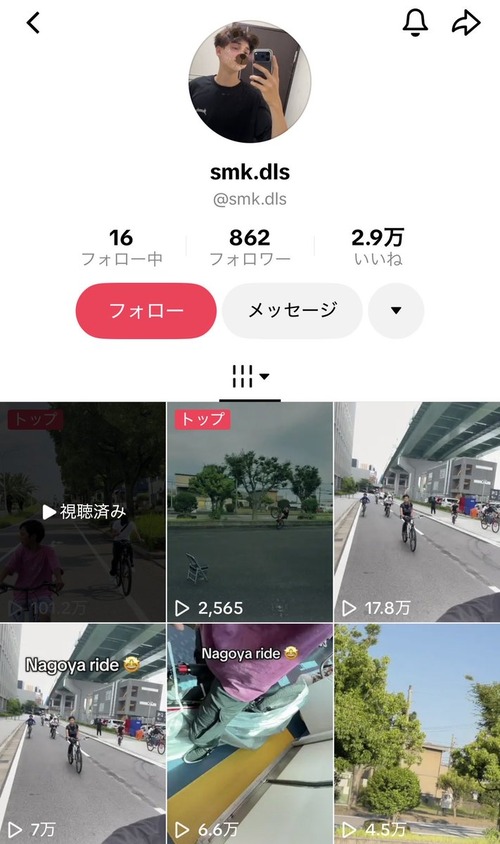Play the video with 17.8万 views
This screenshot has width=500, height=844.
point(417,512)
